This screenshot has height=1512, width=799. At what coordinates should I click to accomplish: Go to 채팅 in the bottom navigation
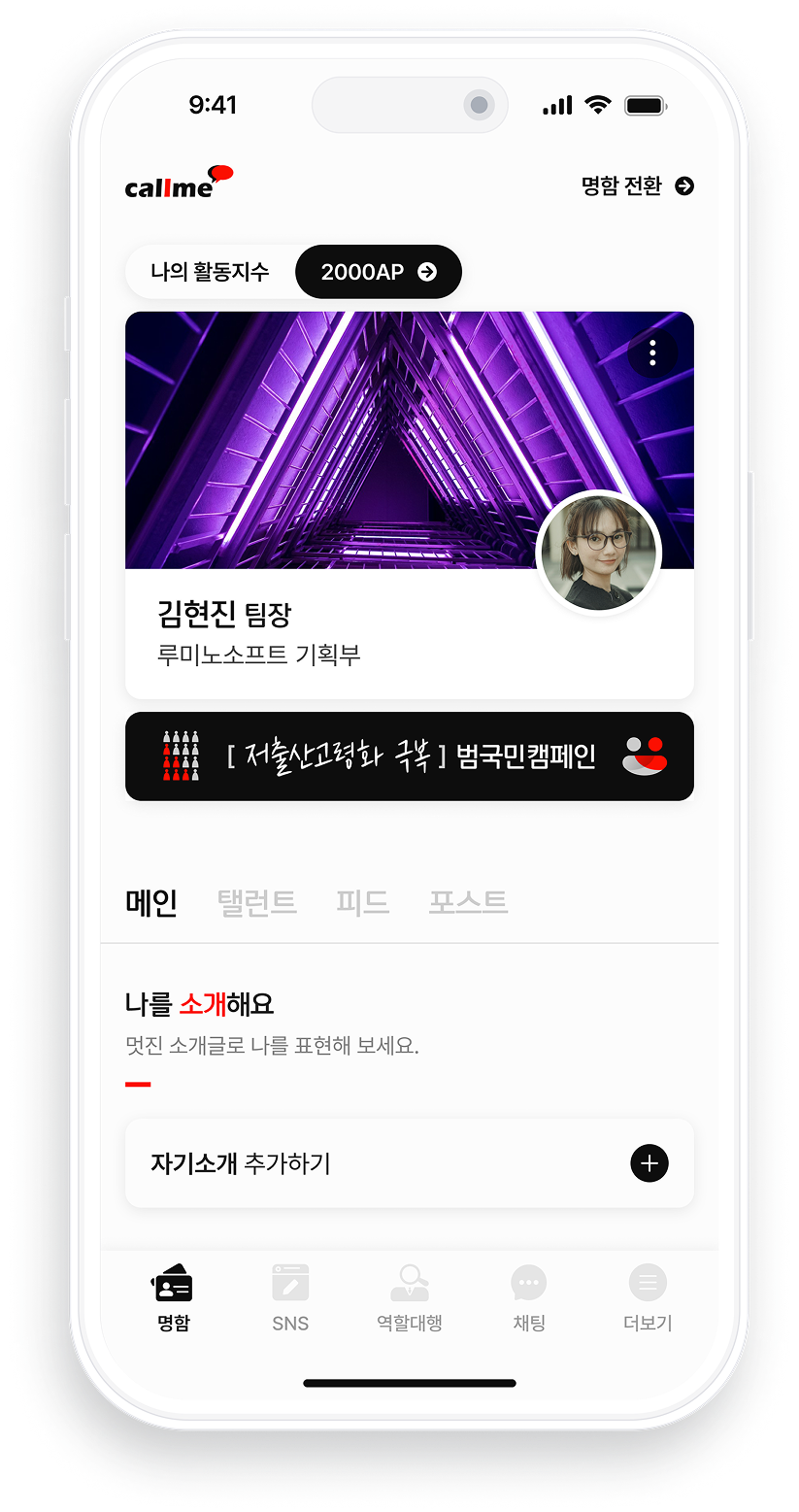[x=528, y=1297]
